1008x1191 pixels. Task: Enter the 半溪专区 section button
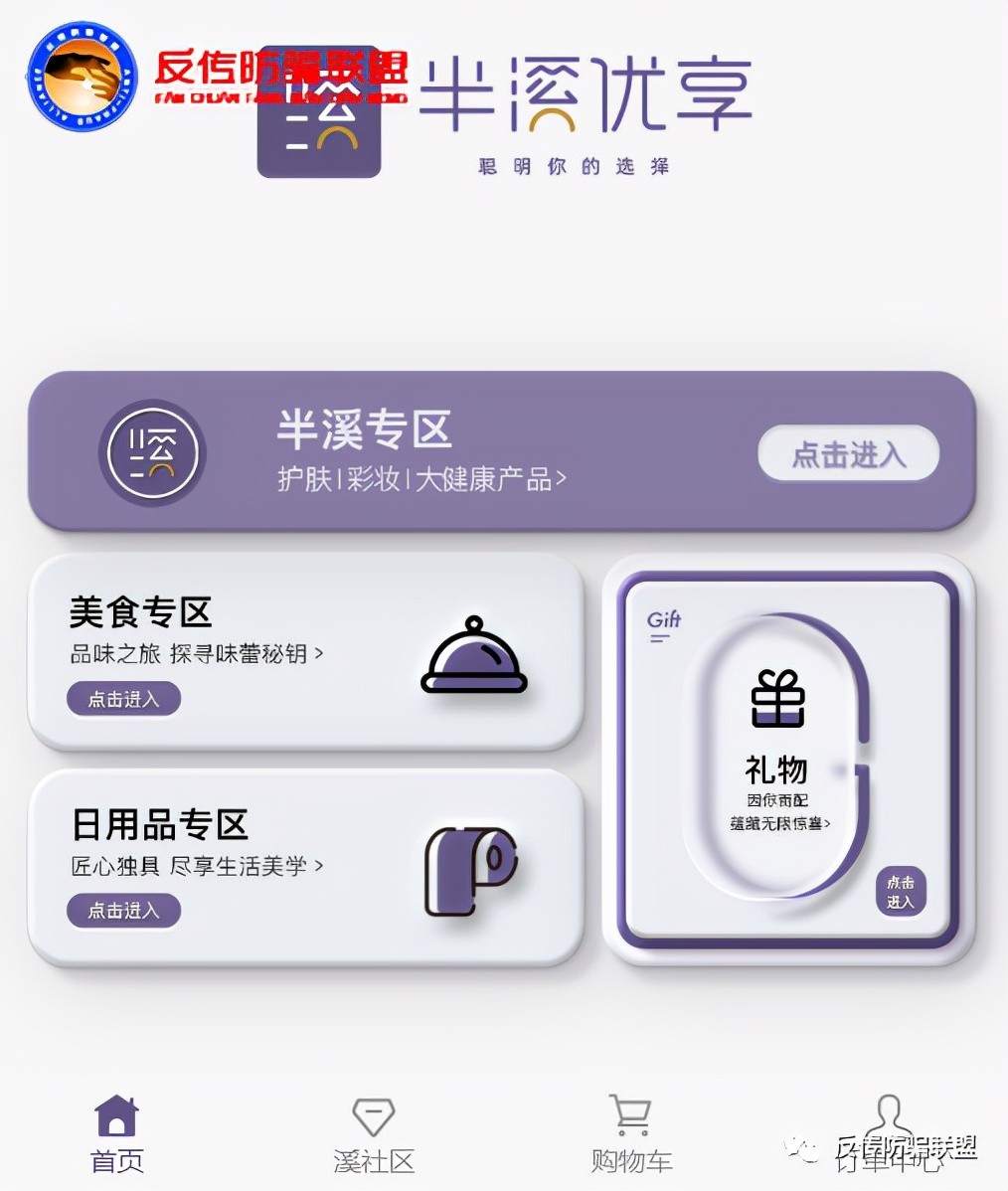point(848,454)
